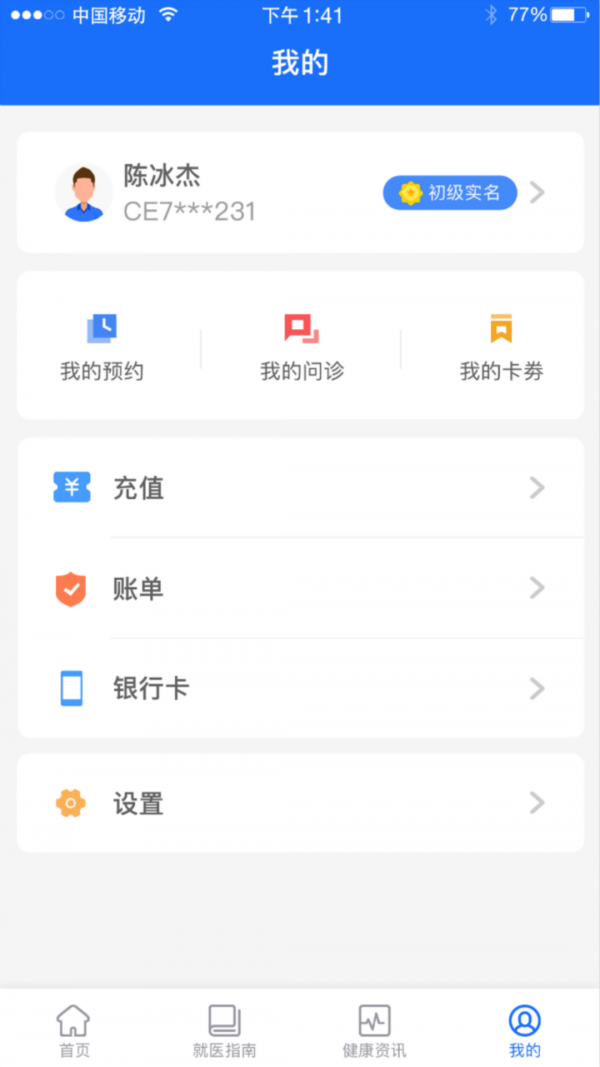The image size is (600, 1067).
Task: Open 设置 settings
Action: pyautogui.click(x=300, y=803)
